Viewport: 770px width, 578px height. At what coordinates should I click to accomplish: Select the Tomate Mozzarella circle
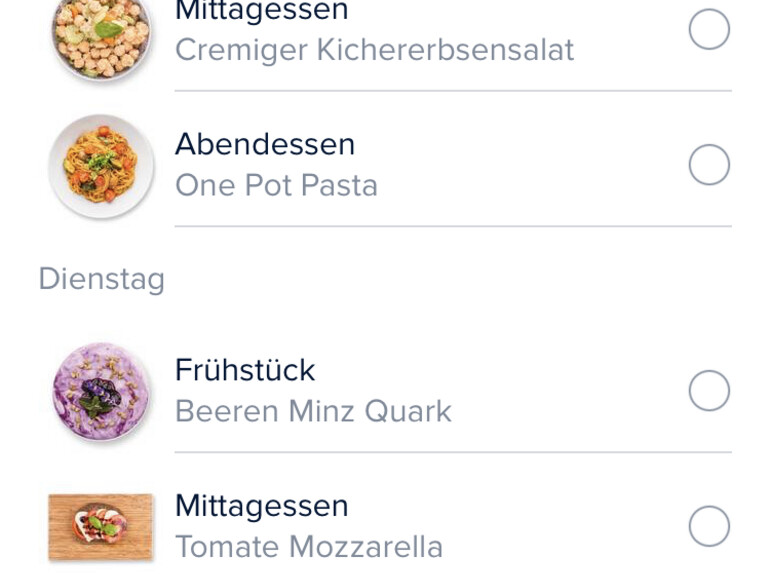(x=709, y=526)
